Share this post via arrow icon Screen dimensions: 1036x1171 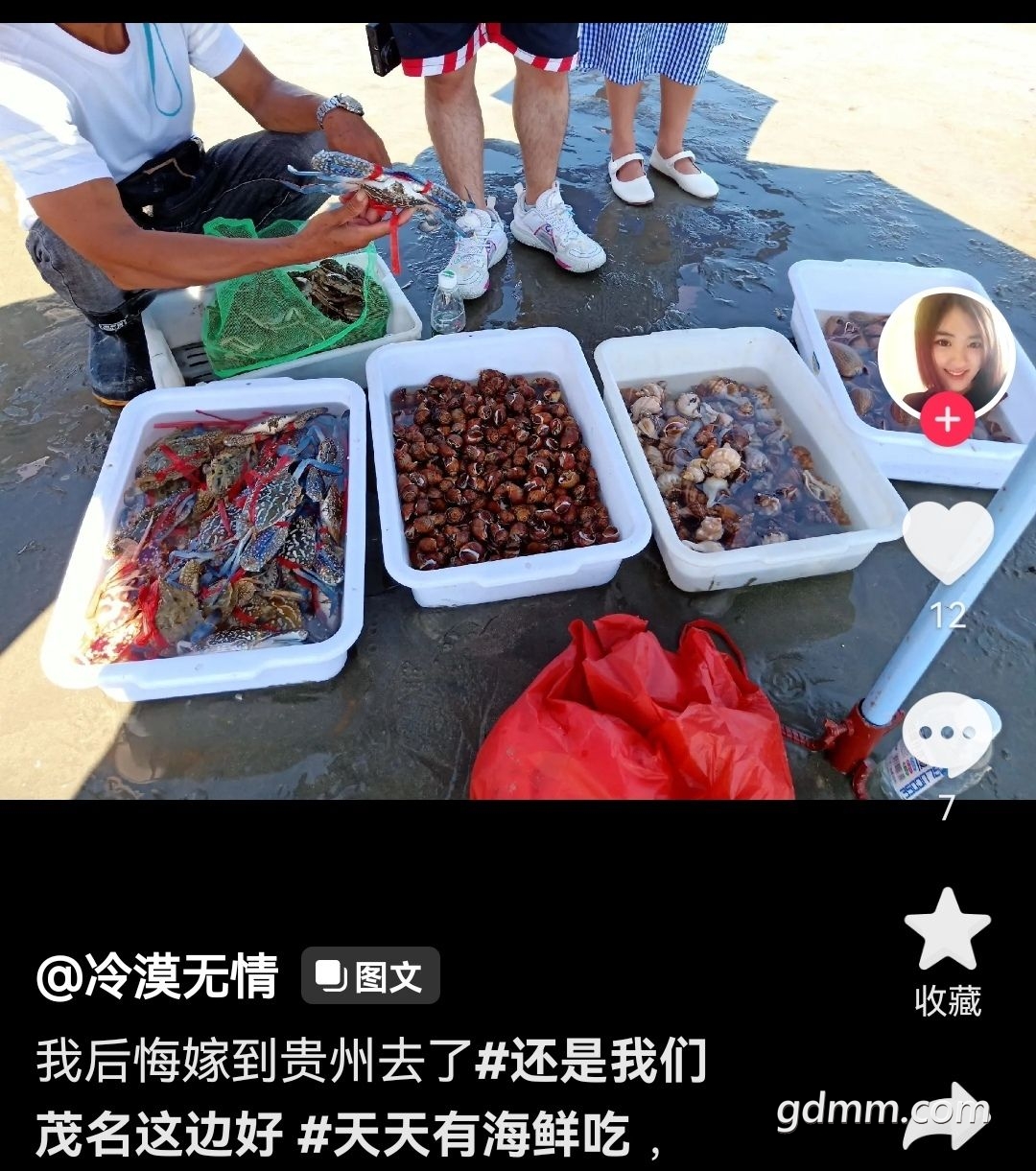click(946, 1115)
